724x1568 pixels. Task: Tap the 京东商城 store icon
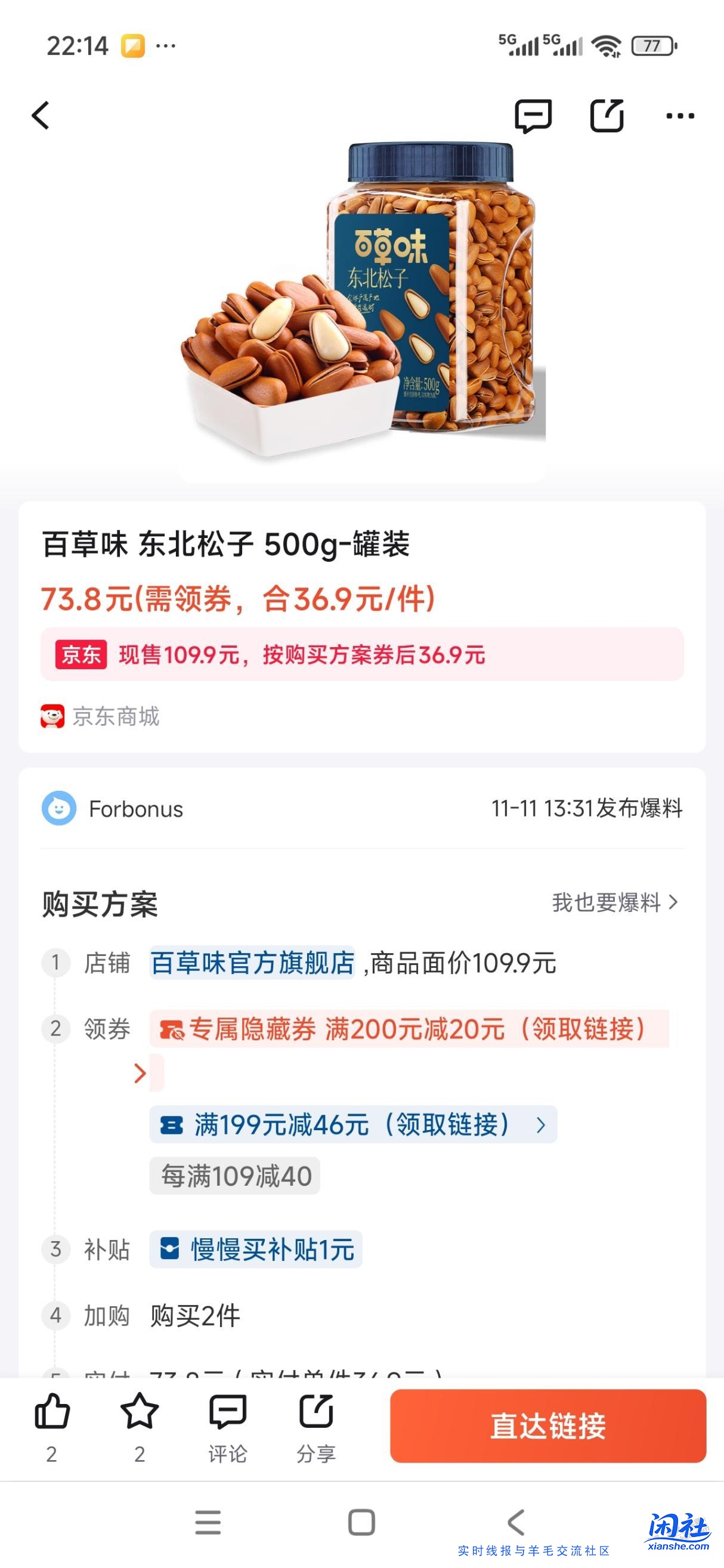pyautogui.click(x=54, y=718)
